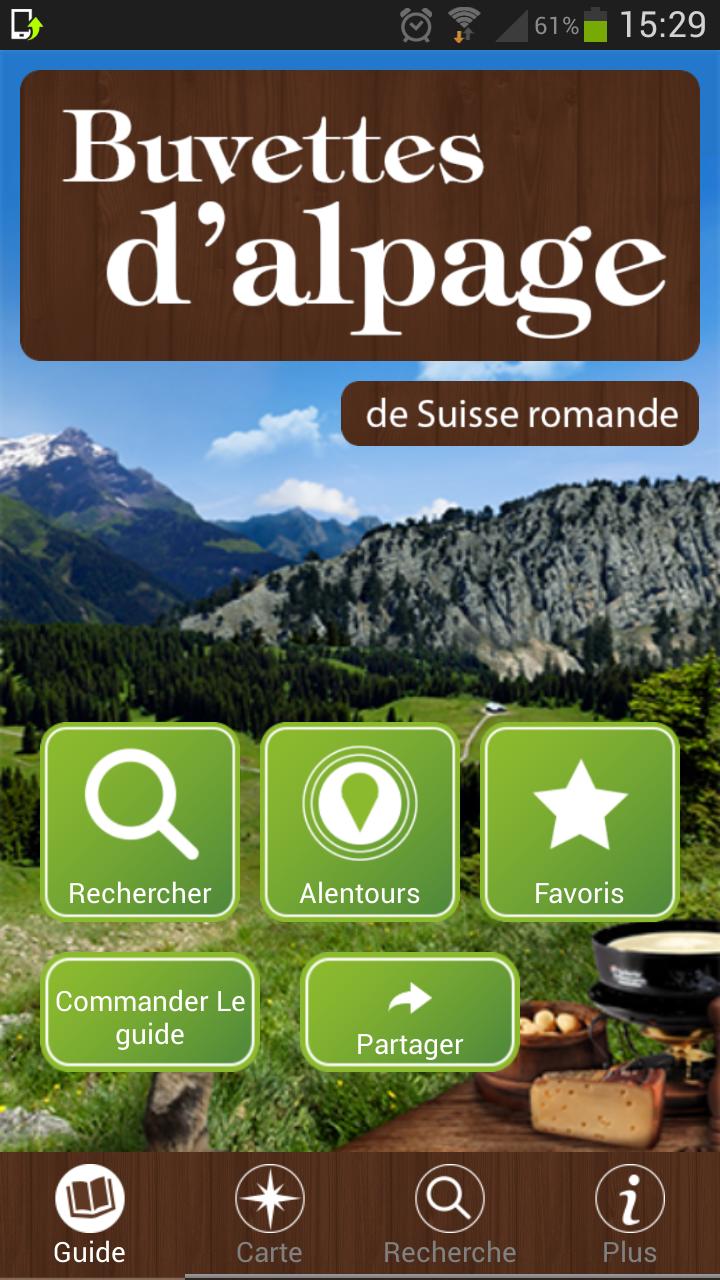
Task: Tap the Alentours nearby button
Action: (360, 822)
